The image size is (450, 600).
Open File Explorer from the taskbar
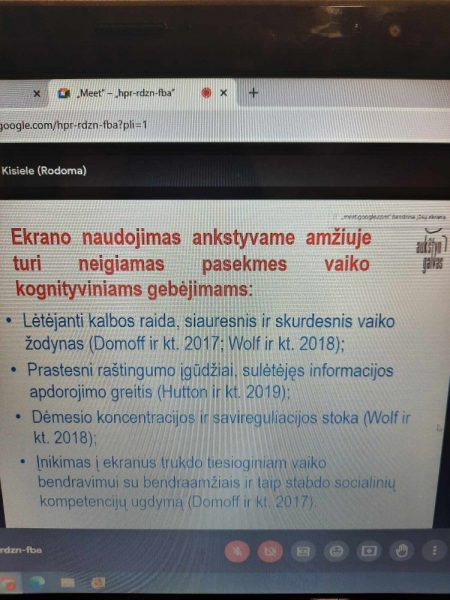(x=68, y=583)
